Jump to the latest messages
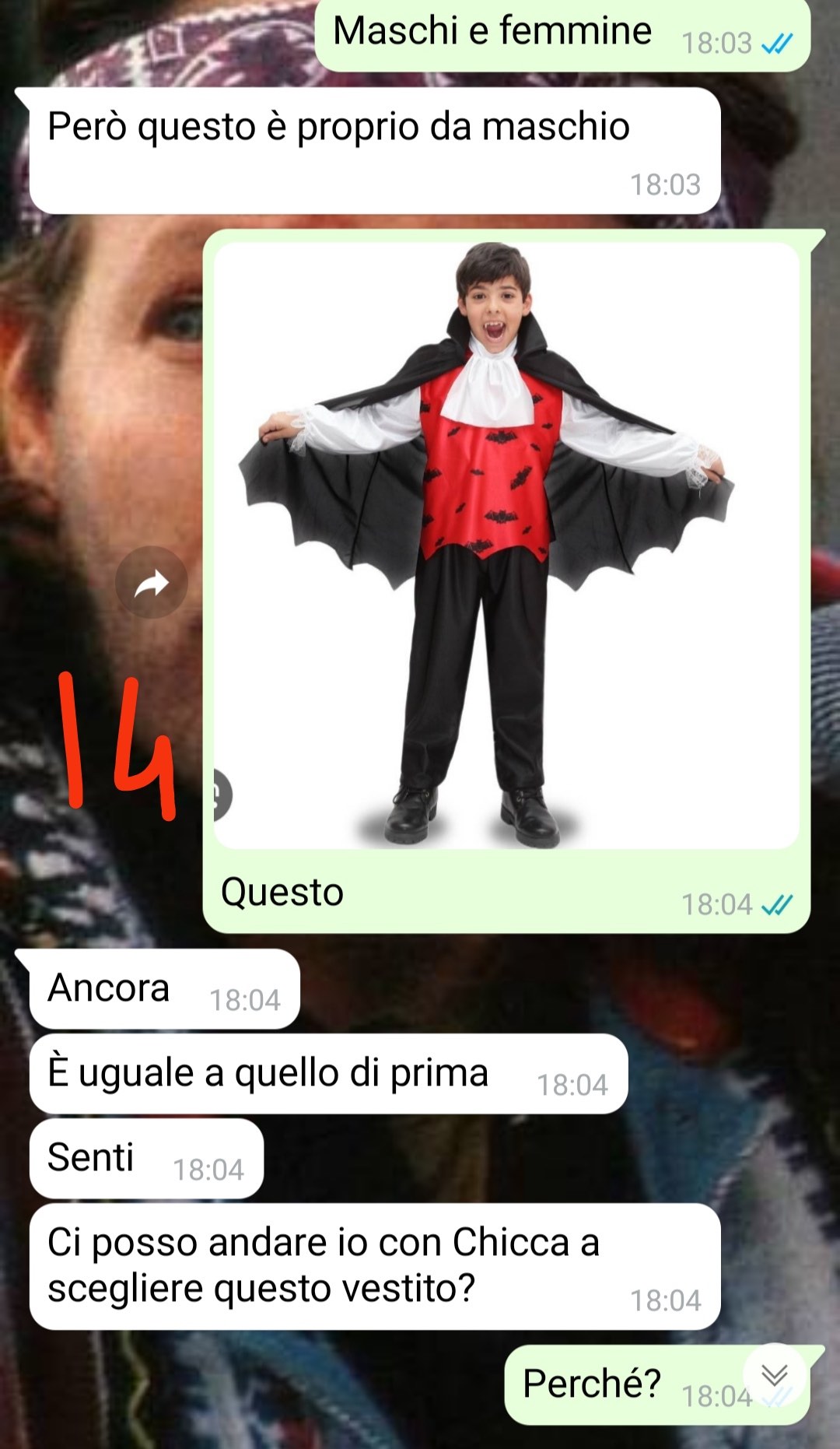Screen dimensions: 840x1449 point(774,1375)
